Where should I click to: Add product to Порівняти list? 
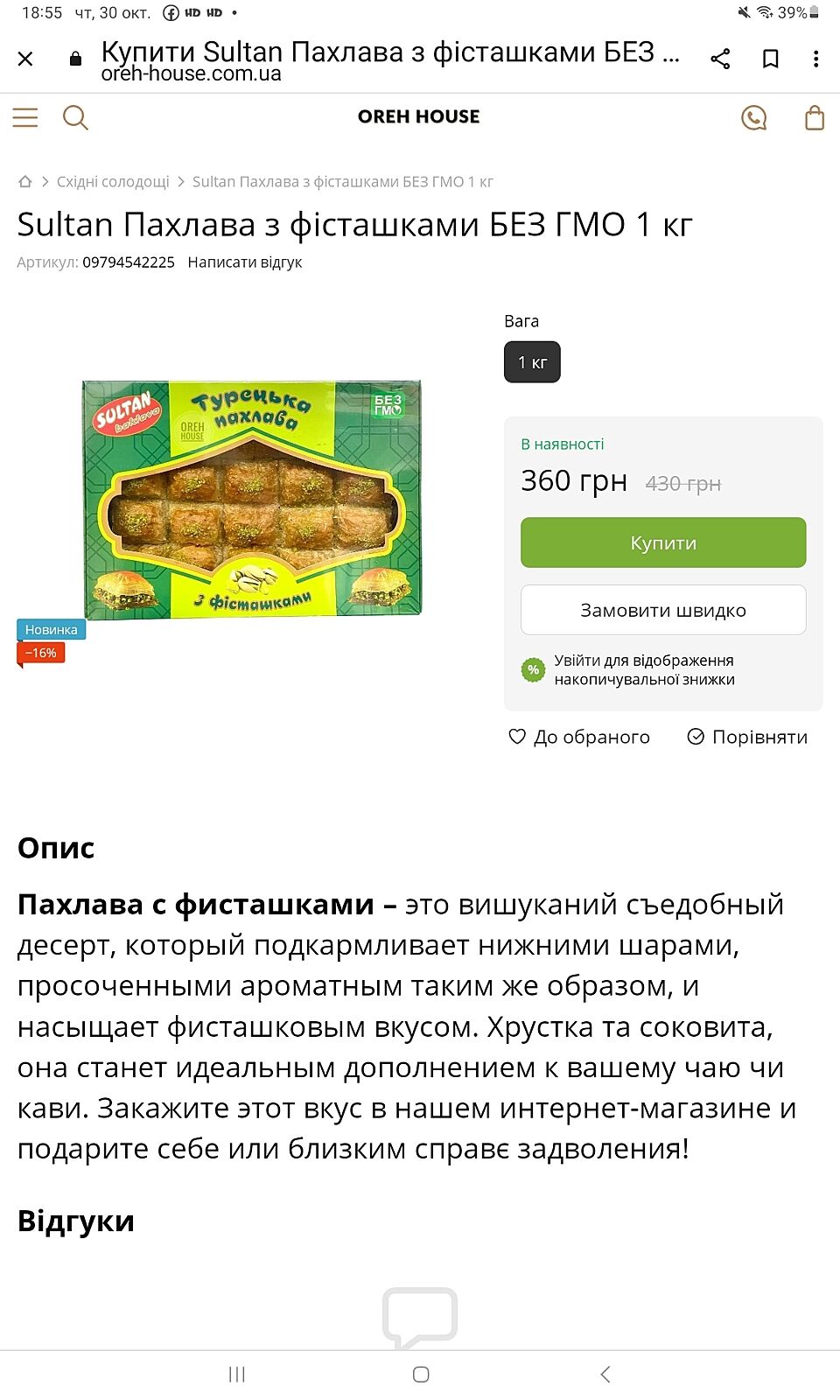pyautogui.click(x=747, y=737)
